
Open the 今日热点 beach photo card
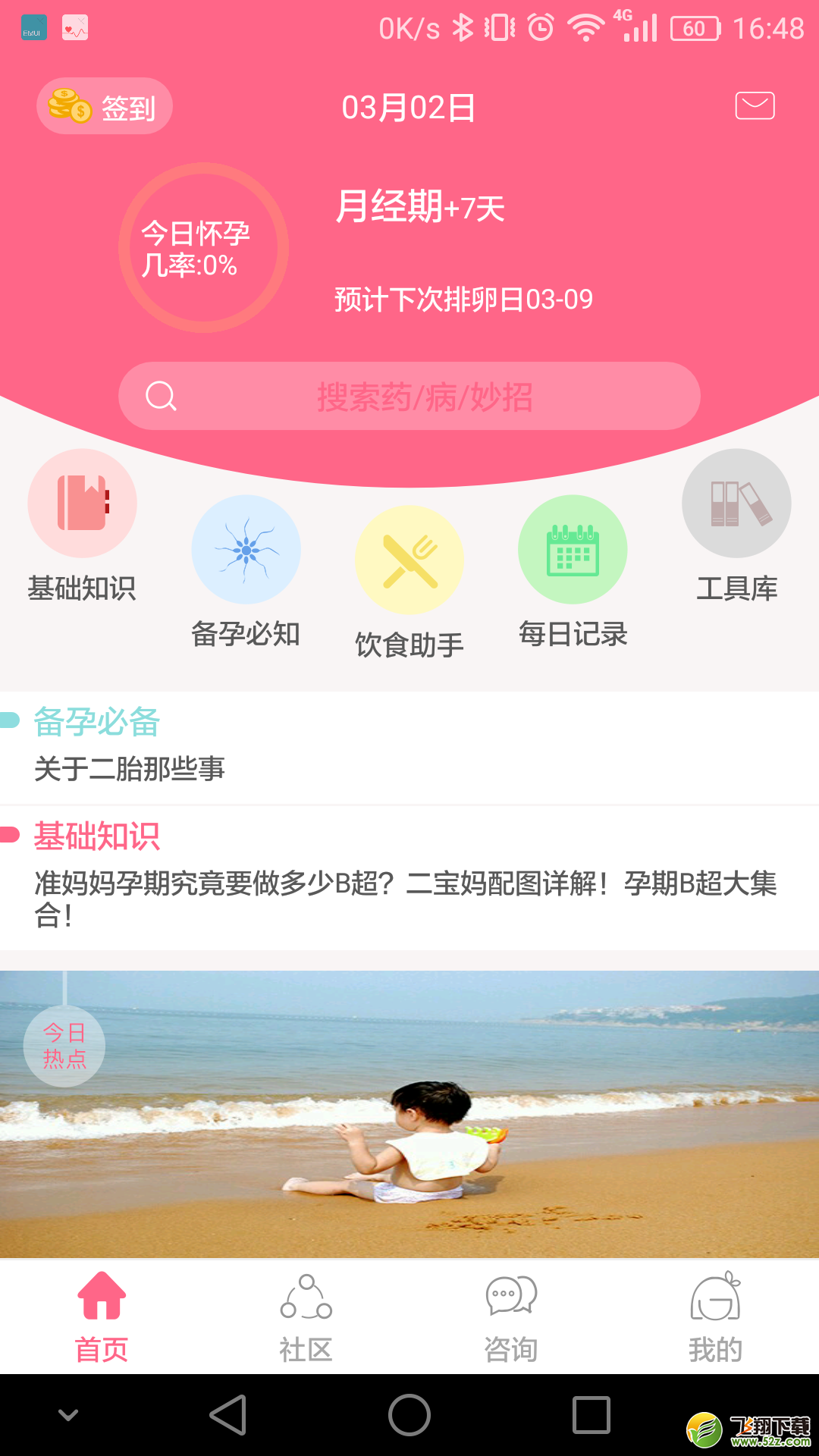click(x=409, y=1114)
